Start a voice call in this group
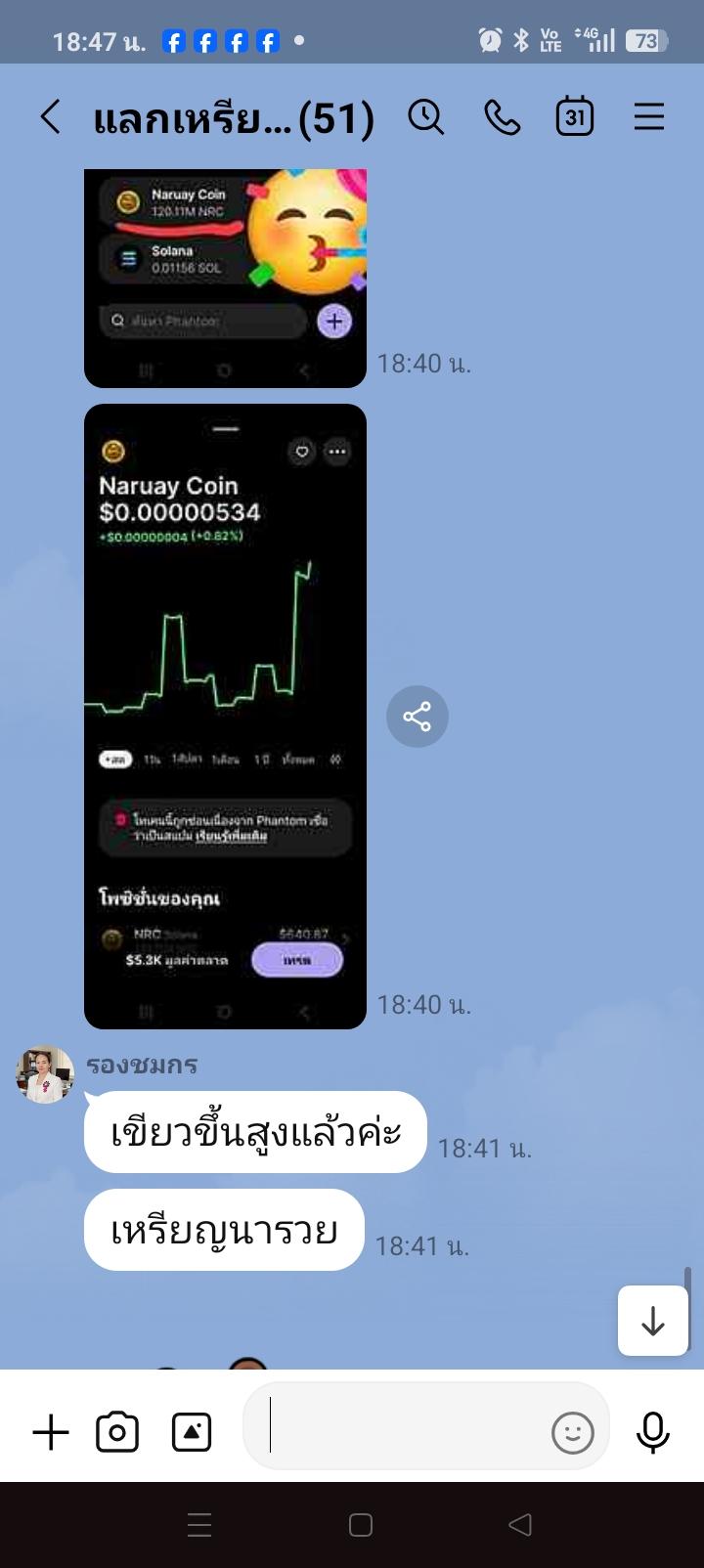Screen dimensions: 704x1568 click(x=502, y=118)
